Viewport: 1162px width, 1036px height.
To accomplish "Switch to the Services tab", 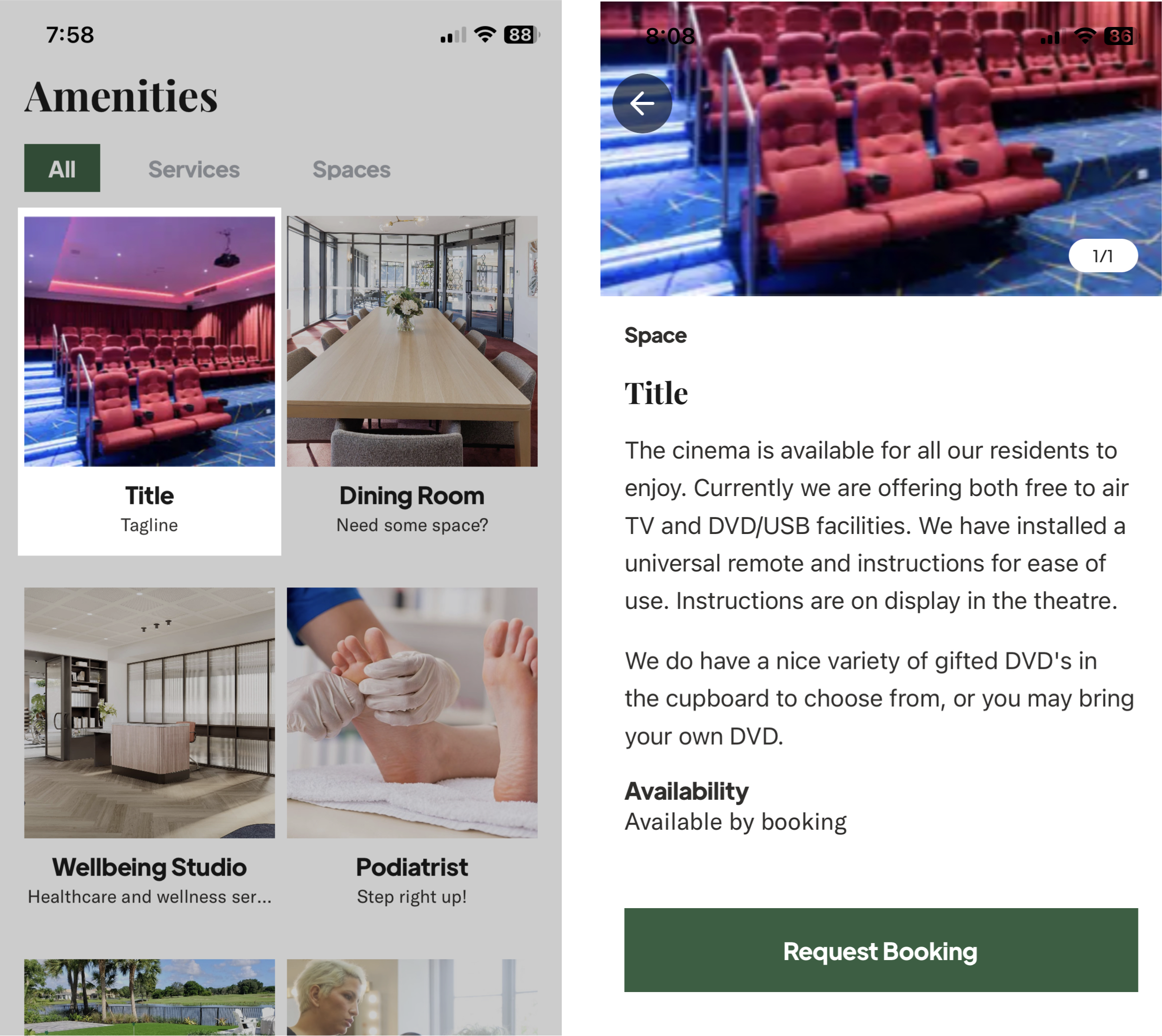I will [193, 169].
